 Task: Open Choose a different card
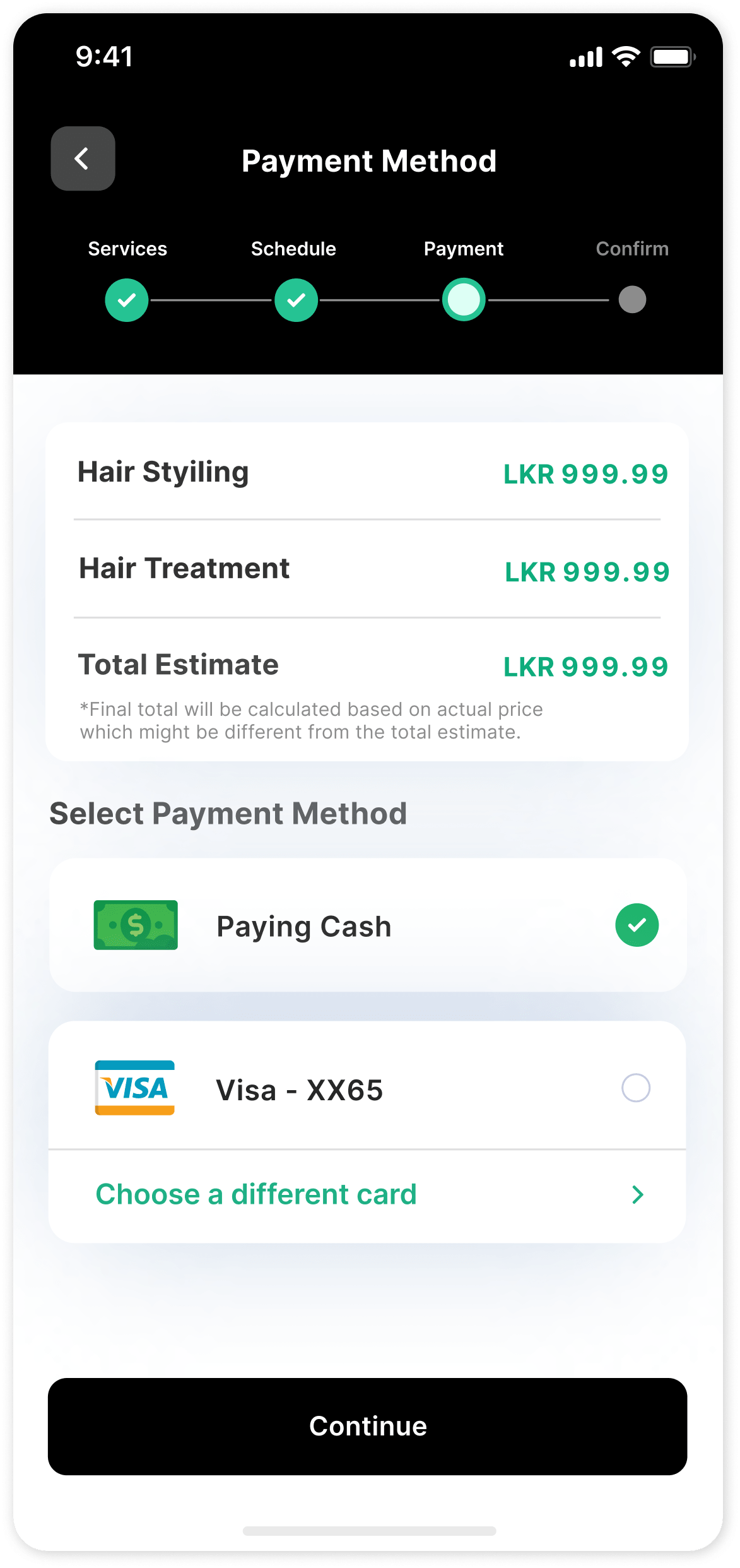tap(368, 1195)
